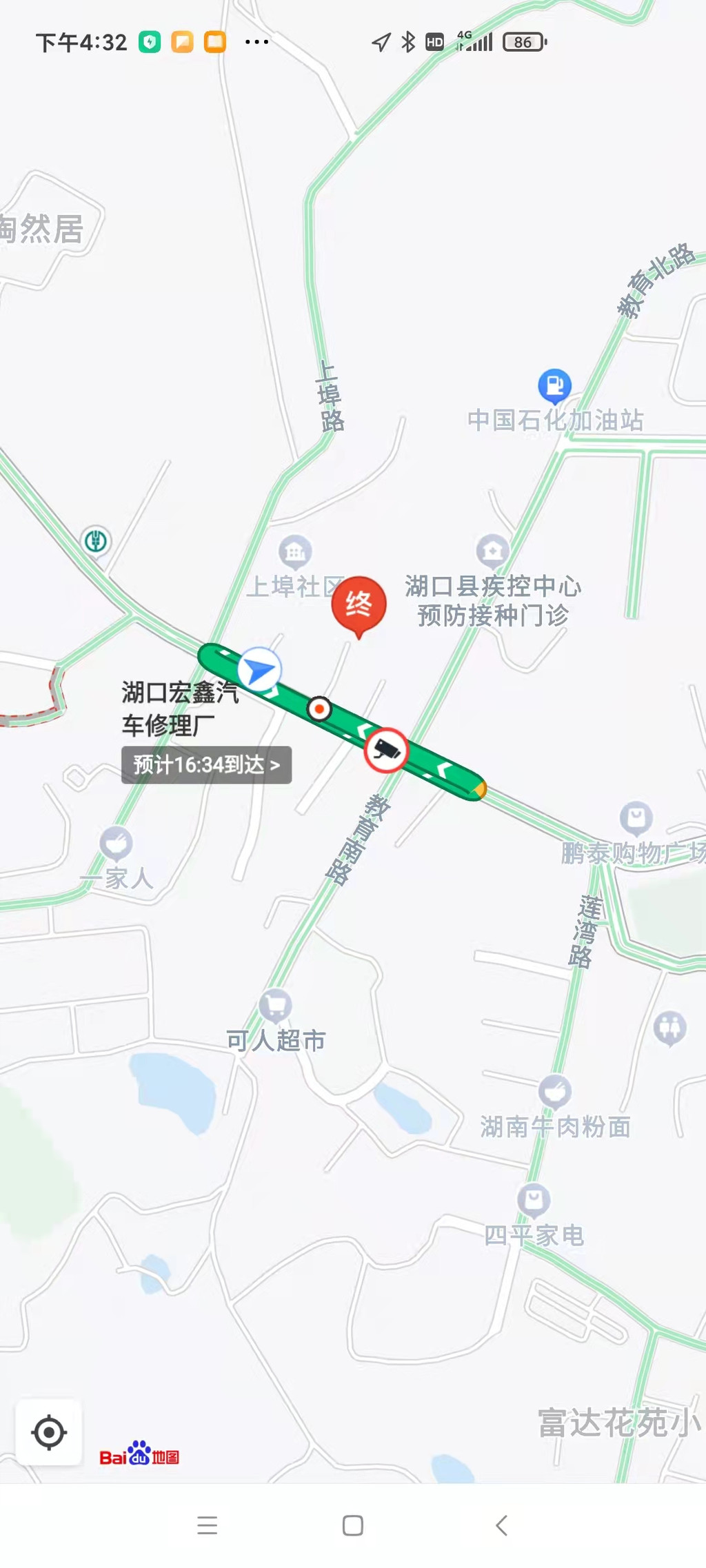Go back using system back button
This screenshot has width=706, height=1568.
pos(501,1525)
